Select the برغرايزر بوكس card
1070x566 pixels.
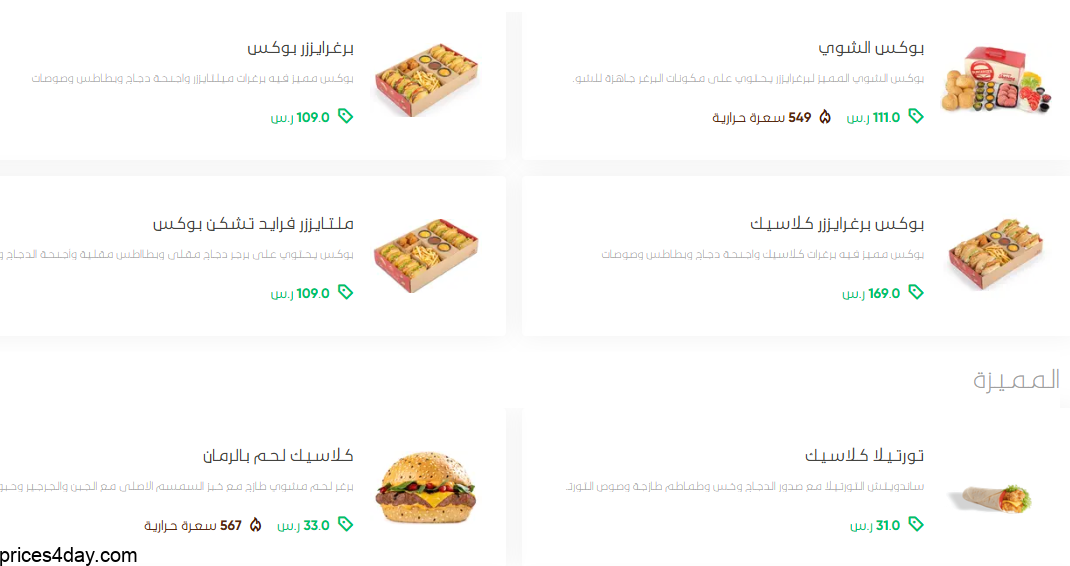250,86
